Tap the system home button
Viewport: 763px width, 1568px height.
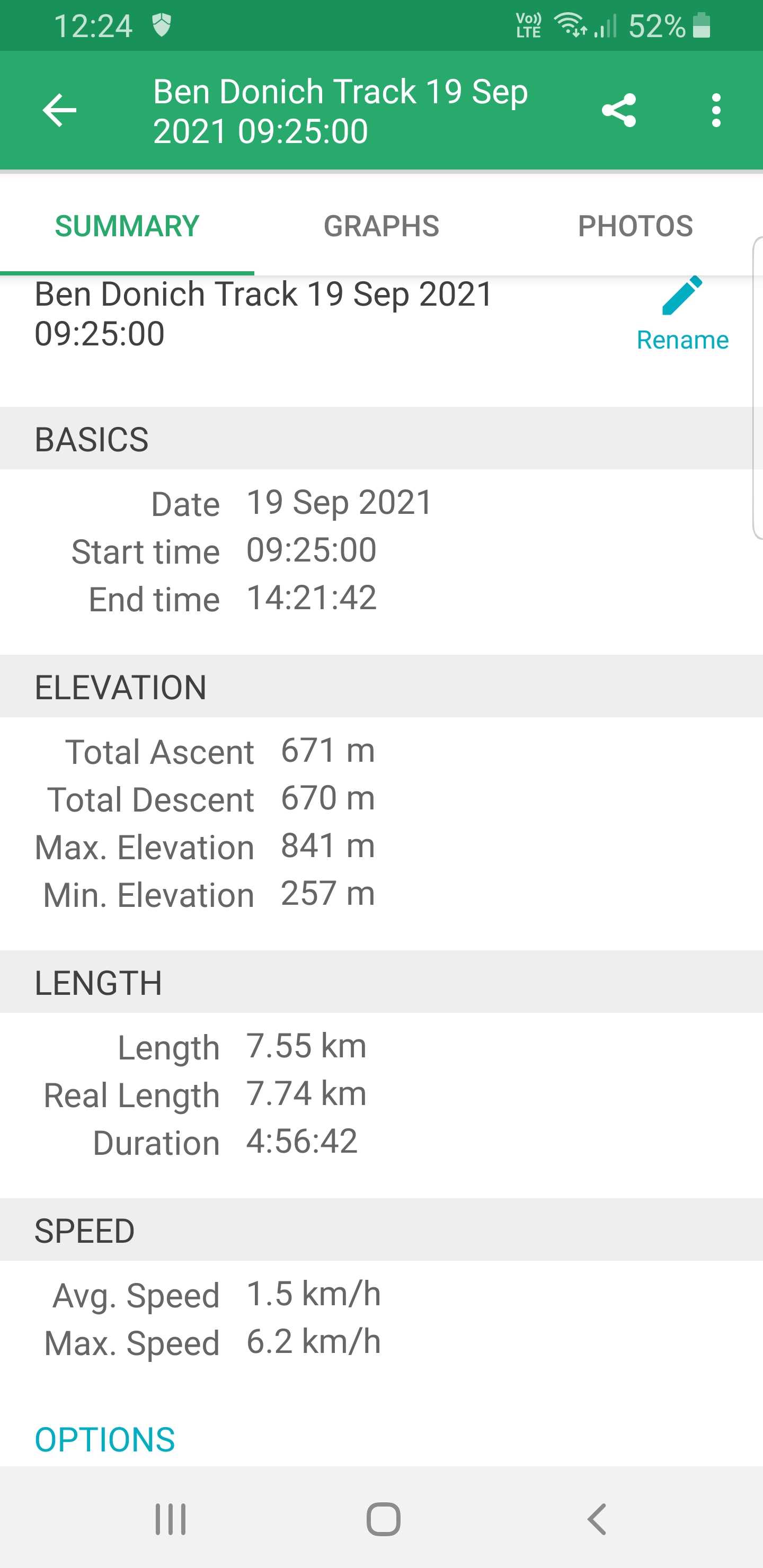click(383, 1519)
